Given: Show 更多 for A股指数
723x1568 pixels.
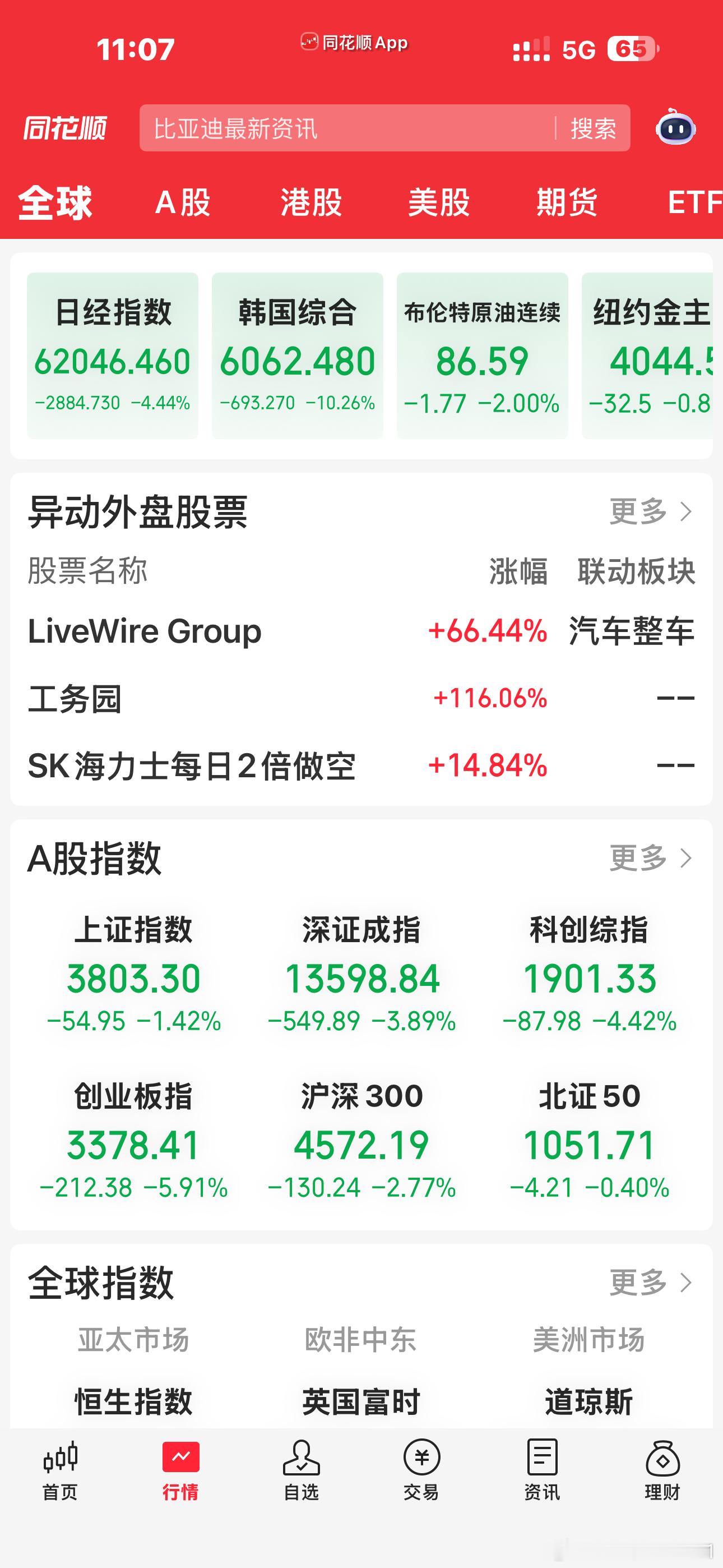Looking at the screenshot, I should pos(651,857).
